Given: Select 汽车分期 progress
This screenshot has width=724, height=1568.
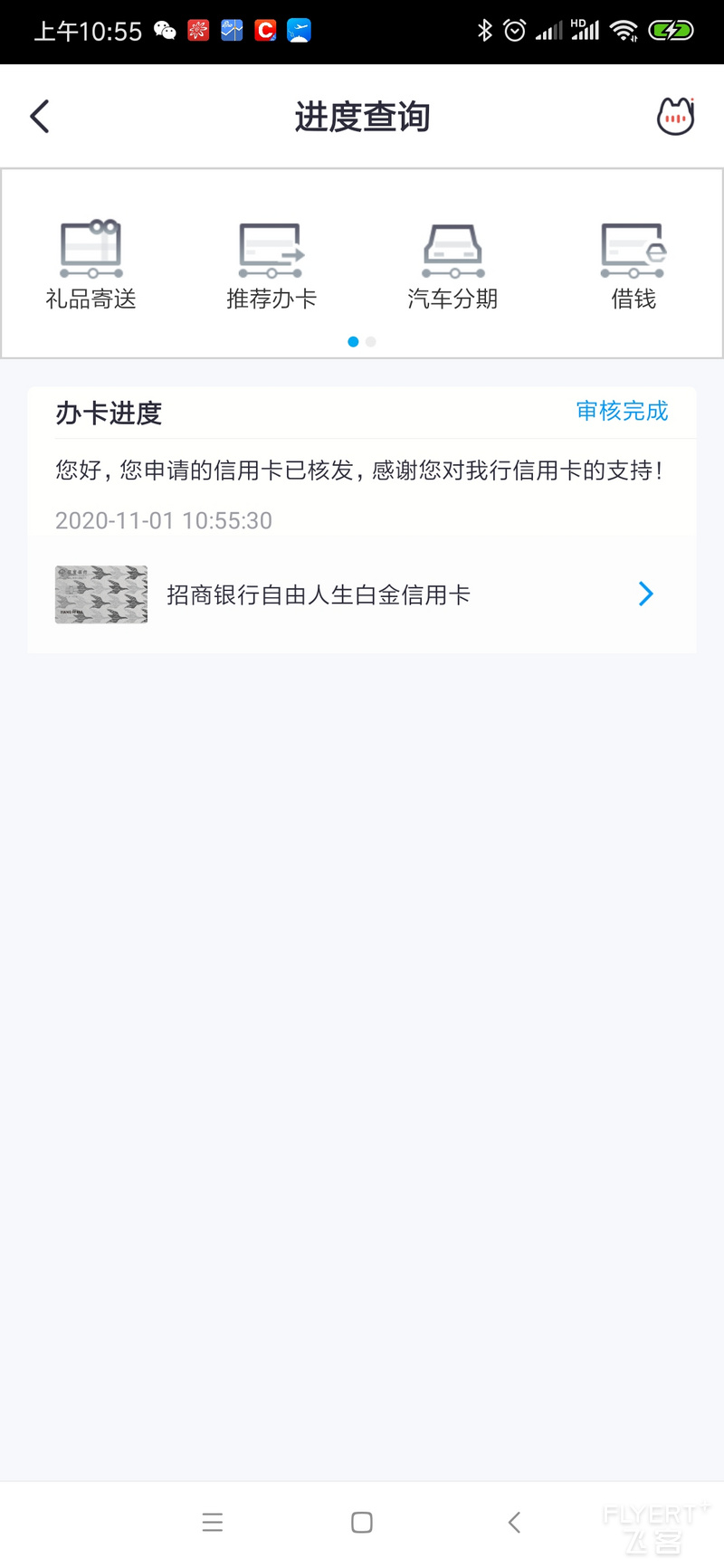Looking at the screenshot, I should click(452, 265).
